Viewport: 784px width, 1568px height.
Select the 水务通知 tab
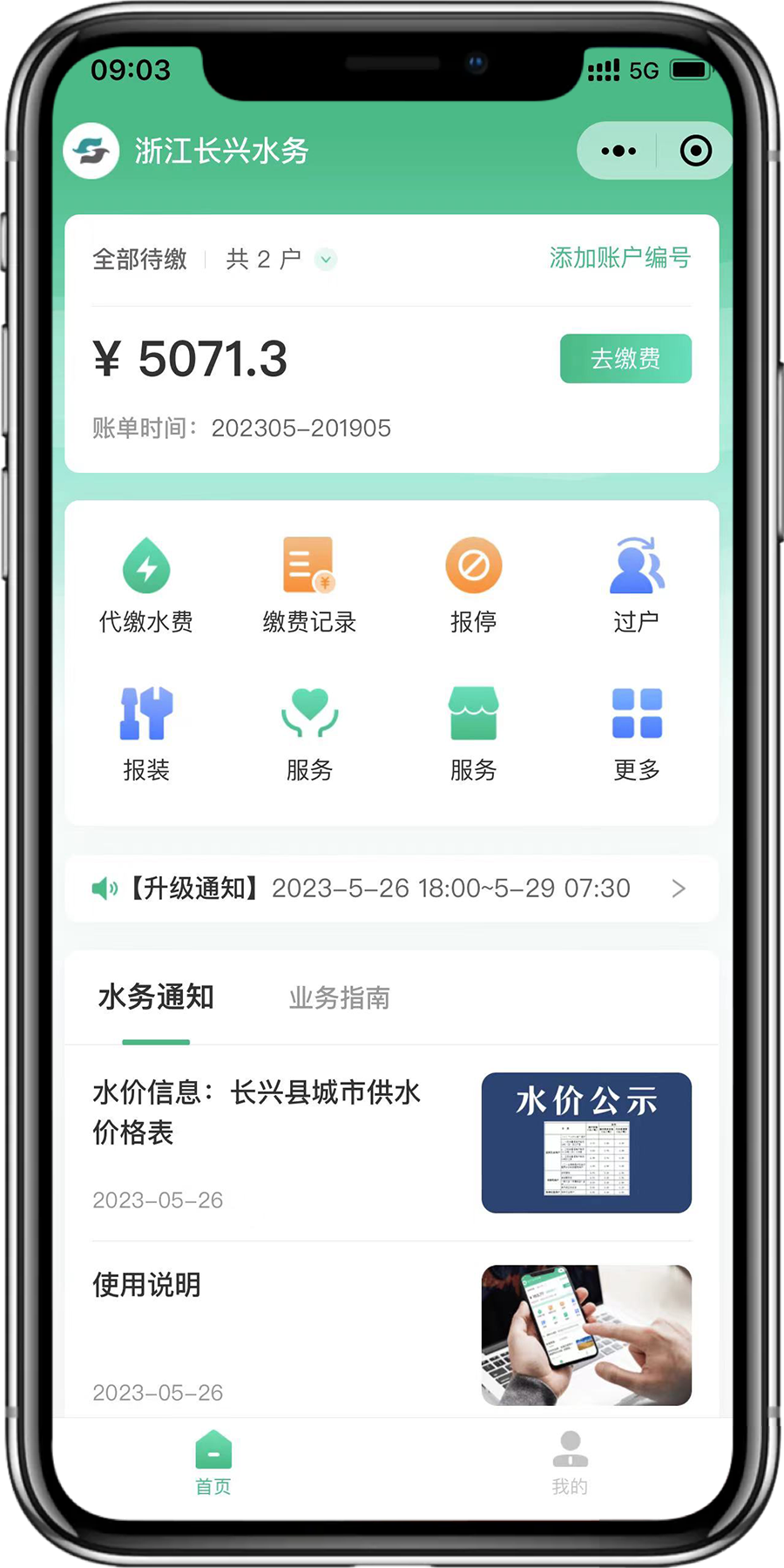pyautogui.click(x=156, y=997)
